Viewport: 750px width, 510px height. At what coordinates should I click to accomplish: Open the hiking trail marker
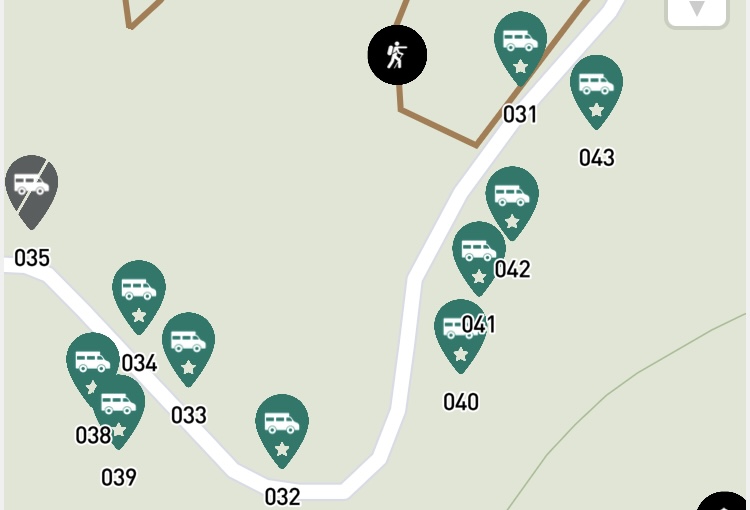(397, 54)
